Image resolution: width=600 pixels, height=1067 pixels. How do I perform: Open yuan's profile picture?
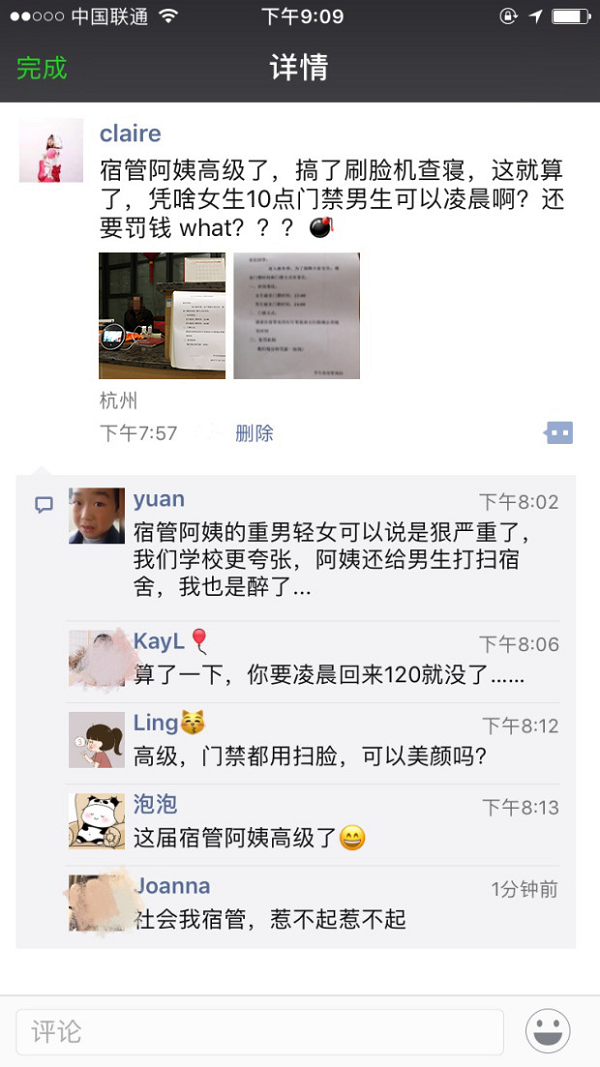coord(97,516)
